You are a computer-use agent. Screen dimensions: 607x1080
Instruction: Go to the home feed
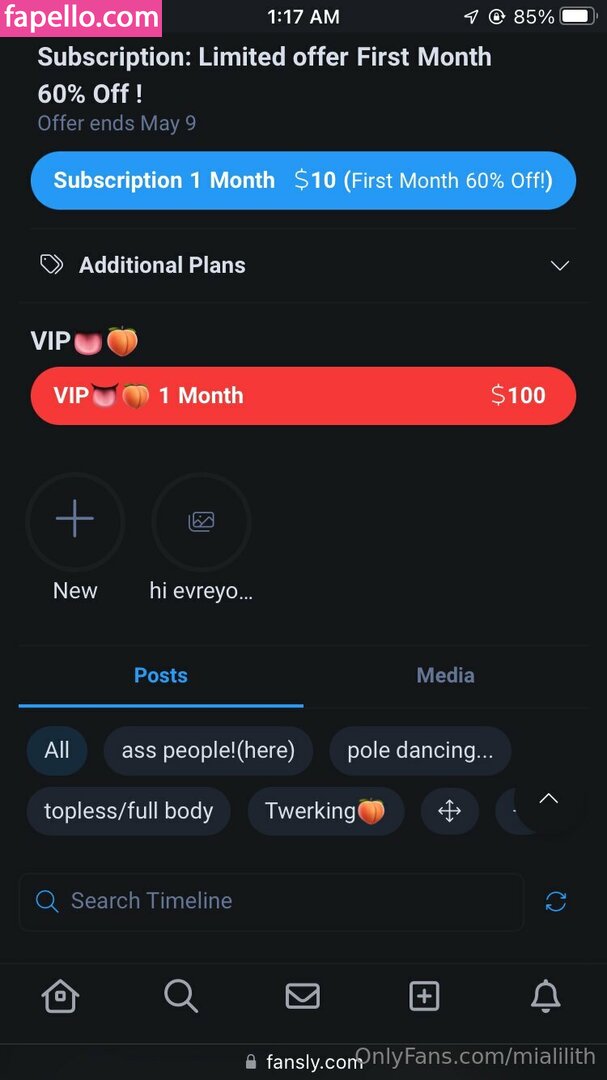[x=60, y=996]
